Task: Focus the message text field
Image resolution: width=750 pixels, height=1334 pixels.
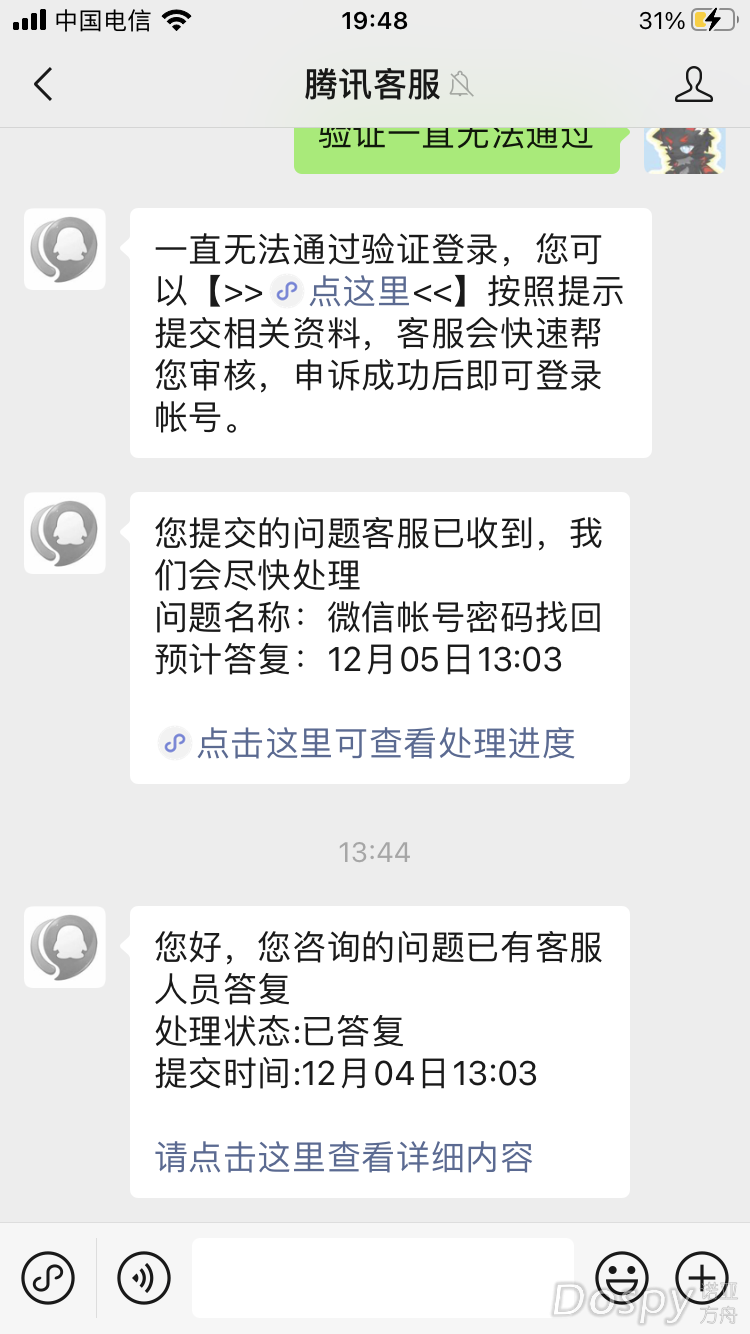Action: [x=382, y=1277]
